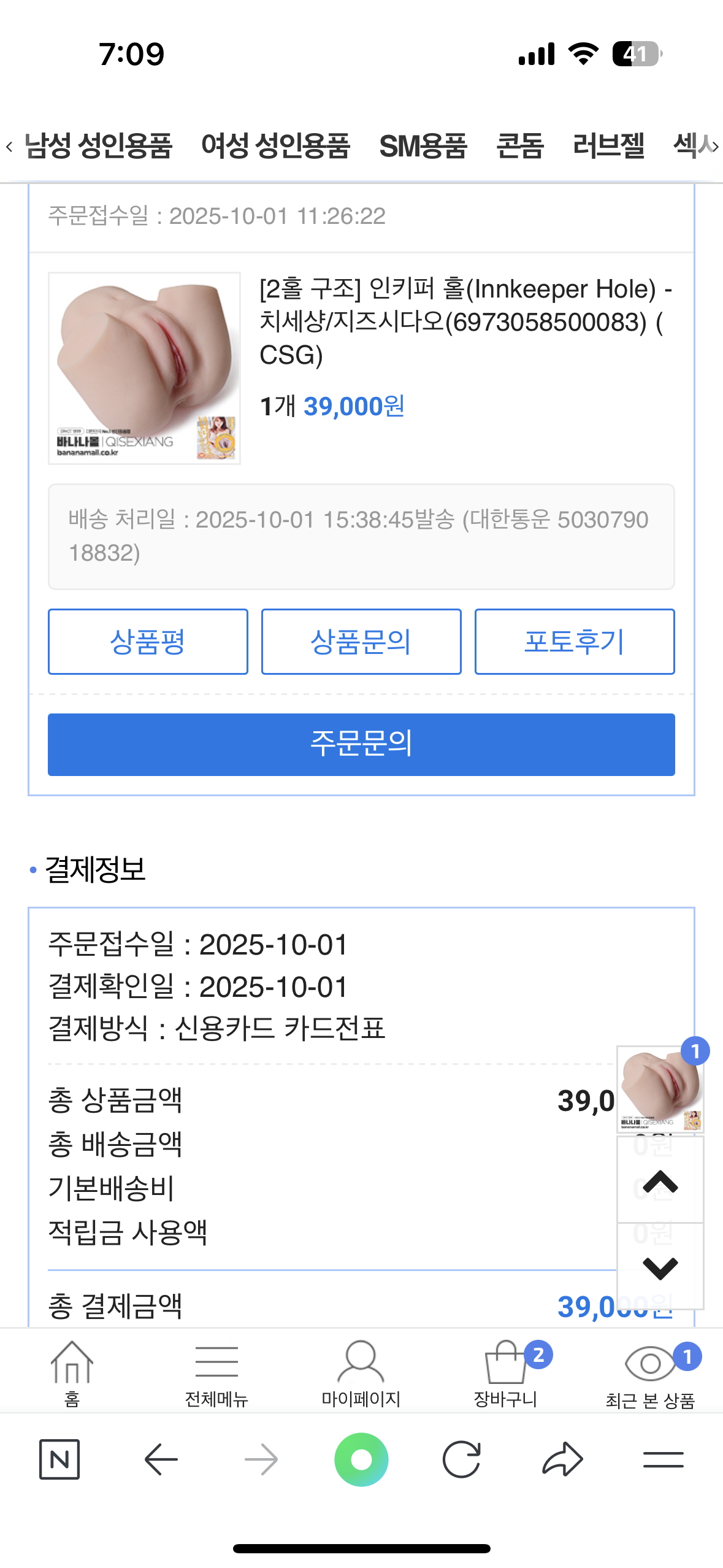Reload the page with browser refresh icon
The image size is (723, 1568).
461,1459
